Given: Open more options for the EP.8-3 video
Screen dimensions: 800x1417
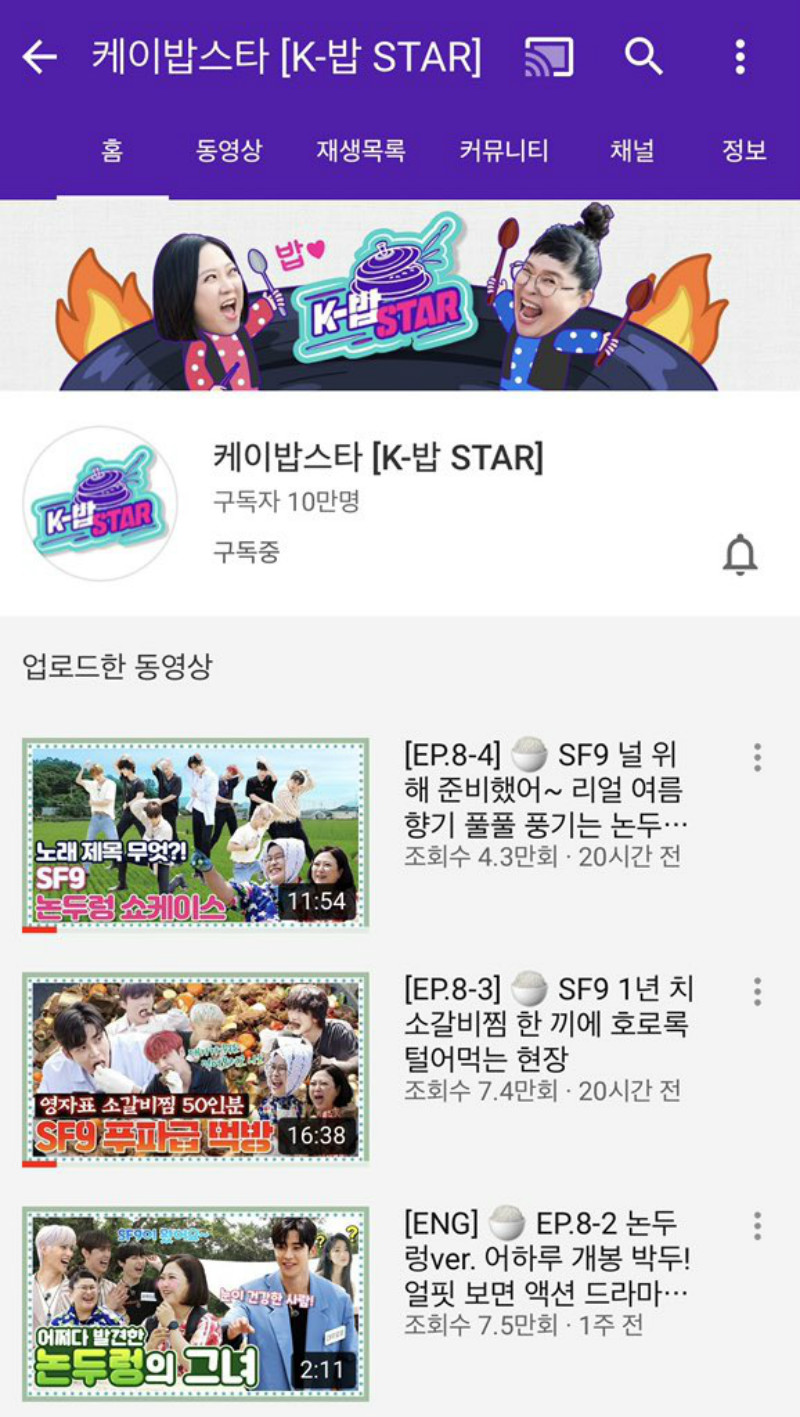Looking at the screenshot, I should 757,991.
